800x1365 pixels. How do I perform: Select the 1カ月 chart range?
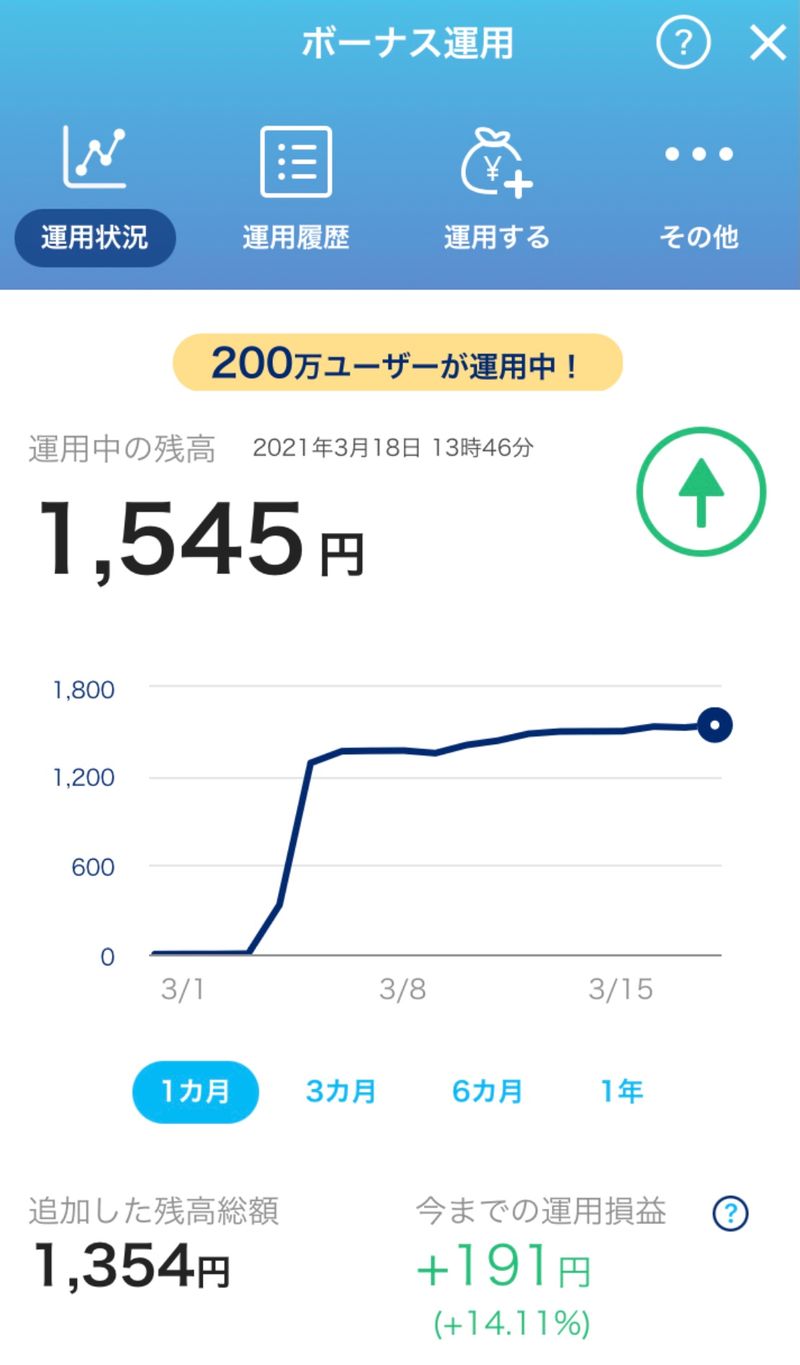(196, 1092)
